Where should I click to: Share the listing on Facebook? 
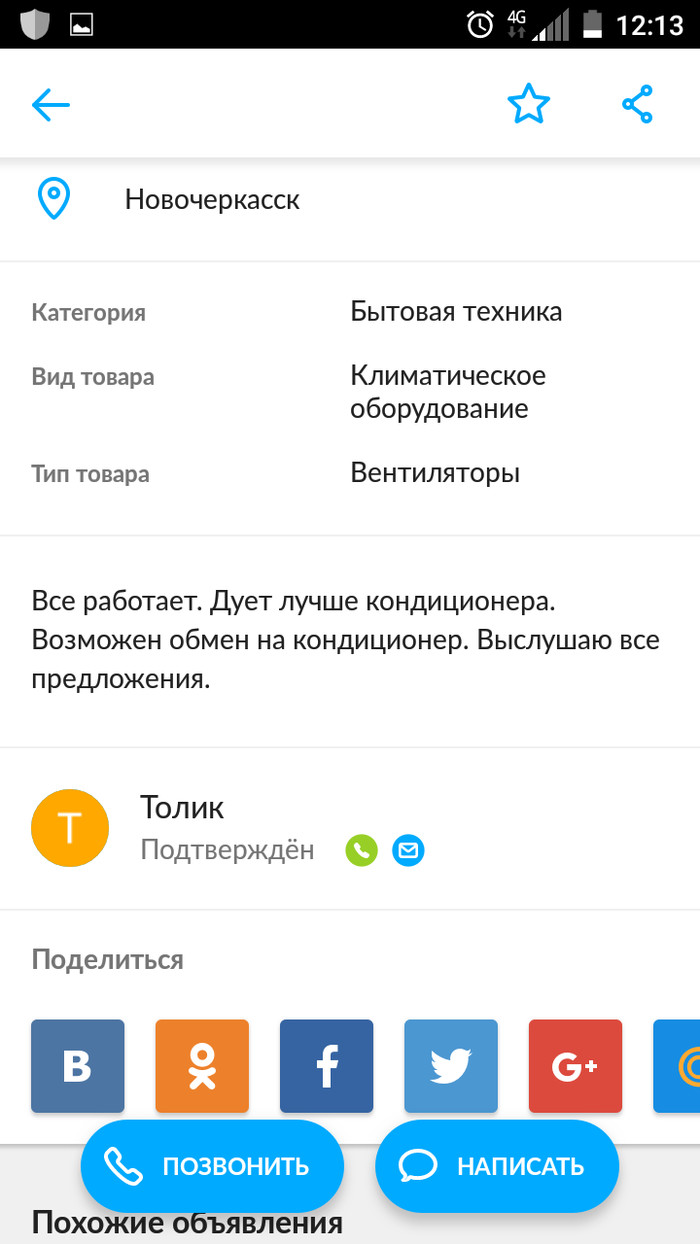326,1066
